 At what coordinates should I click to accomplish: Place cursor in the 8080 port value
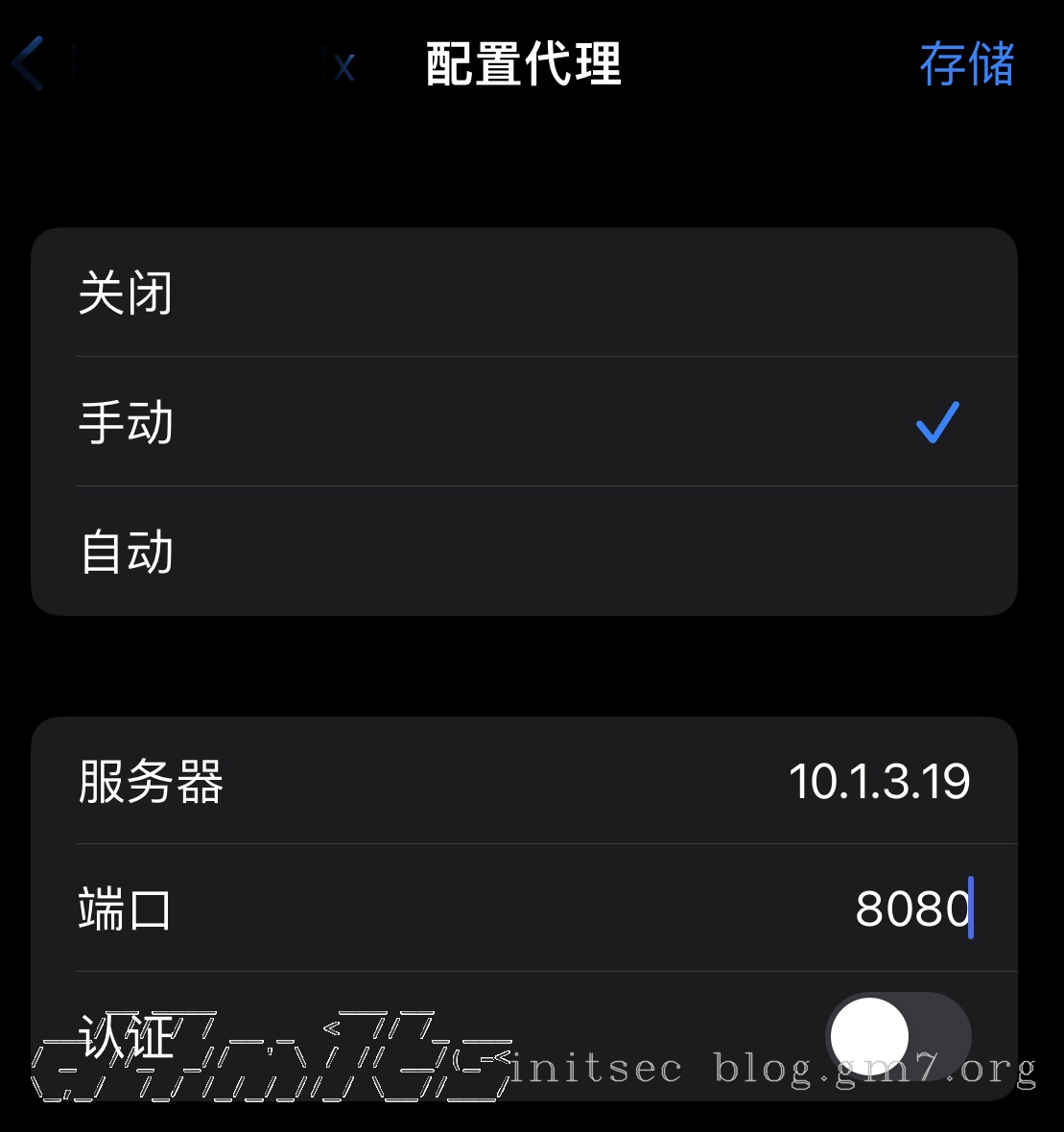[x=913, y=909]
